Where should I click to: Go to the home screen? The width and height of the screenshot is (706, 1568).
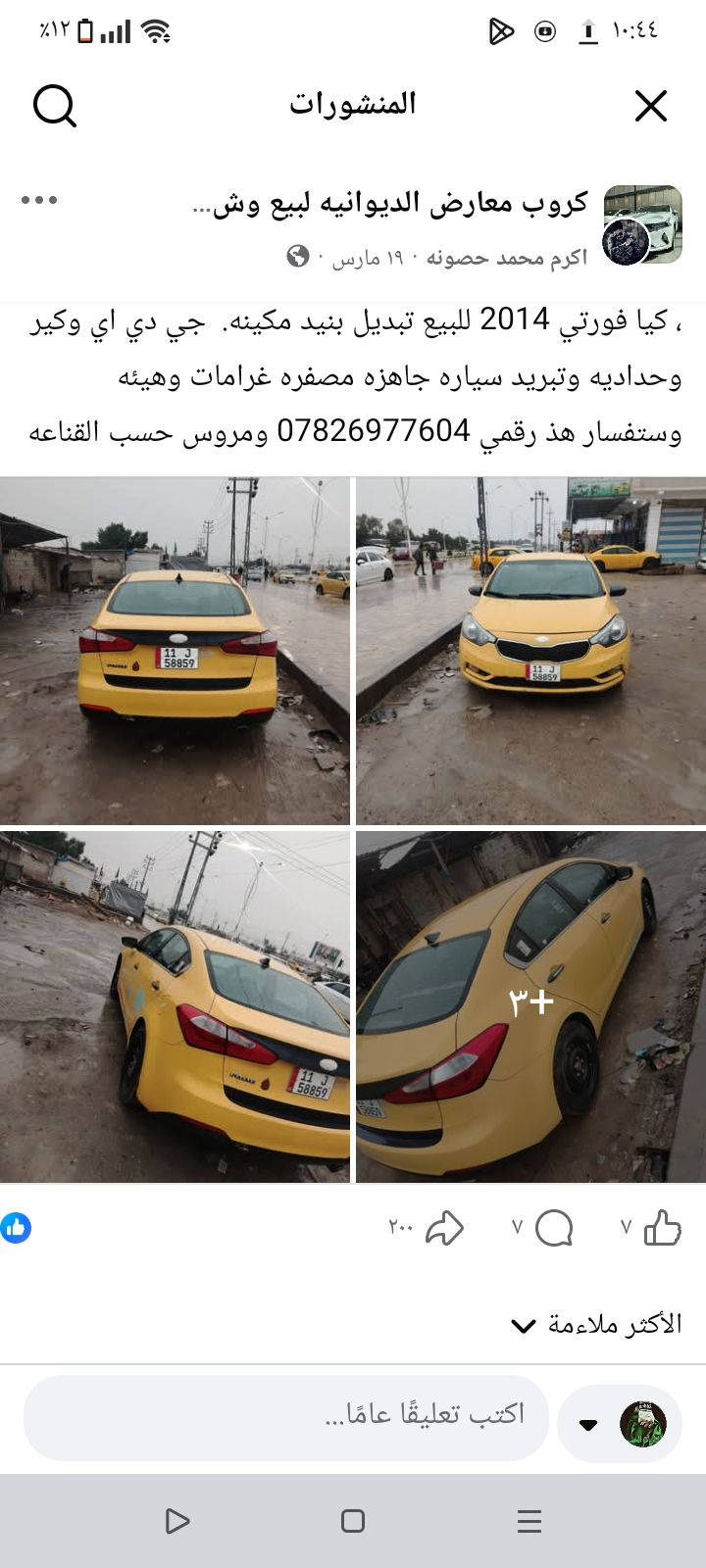pyautogui.click(x=353, y=1521)
